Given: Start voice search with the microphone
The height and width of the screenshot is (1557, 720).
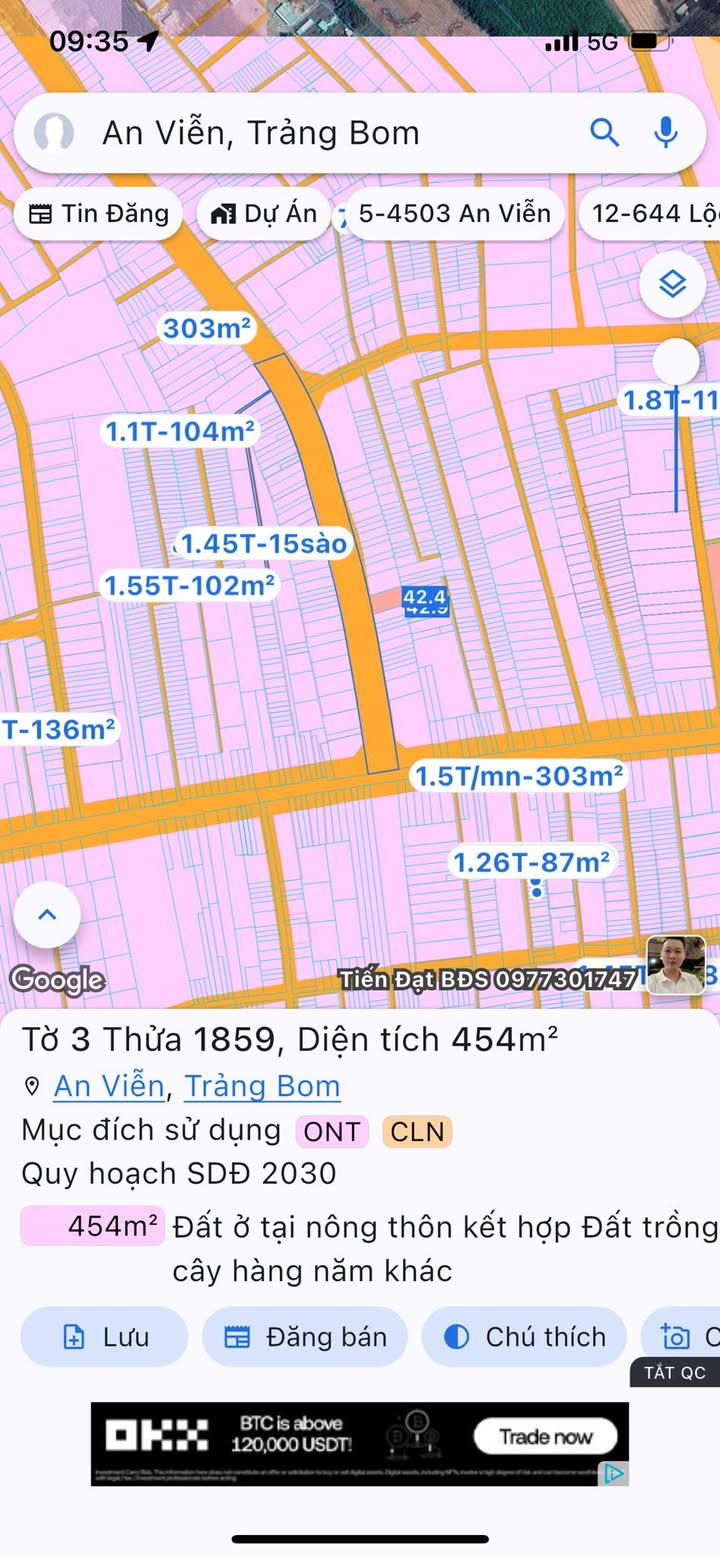Looking at the screenshot, I should click(x=665, y=132).
